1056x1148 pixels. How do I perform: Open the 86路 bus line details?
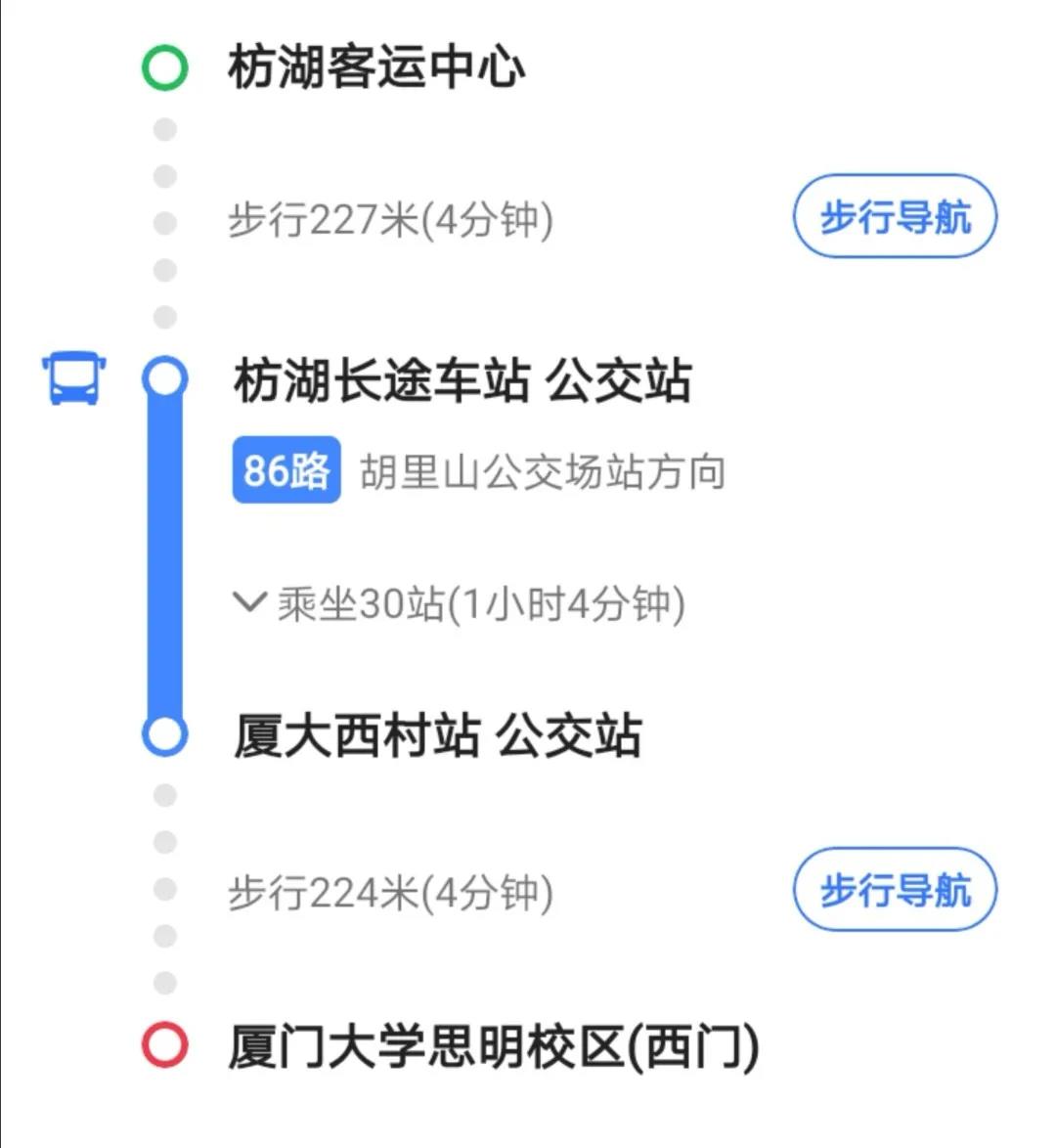pos(286,470)
